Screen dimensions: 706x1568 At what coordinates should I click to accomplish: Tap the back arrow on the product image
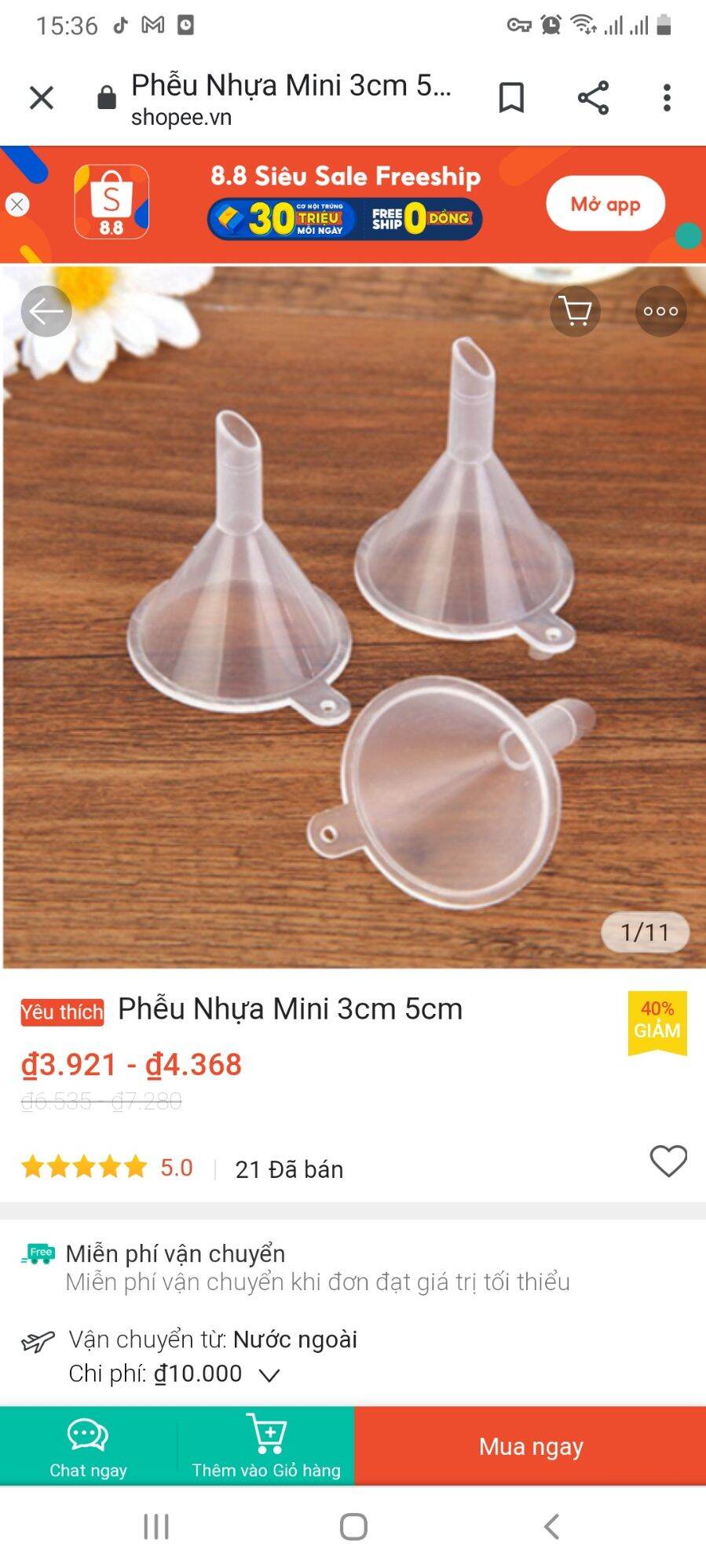tap(46, 311)
